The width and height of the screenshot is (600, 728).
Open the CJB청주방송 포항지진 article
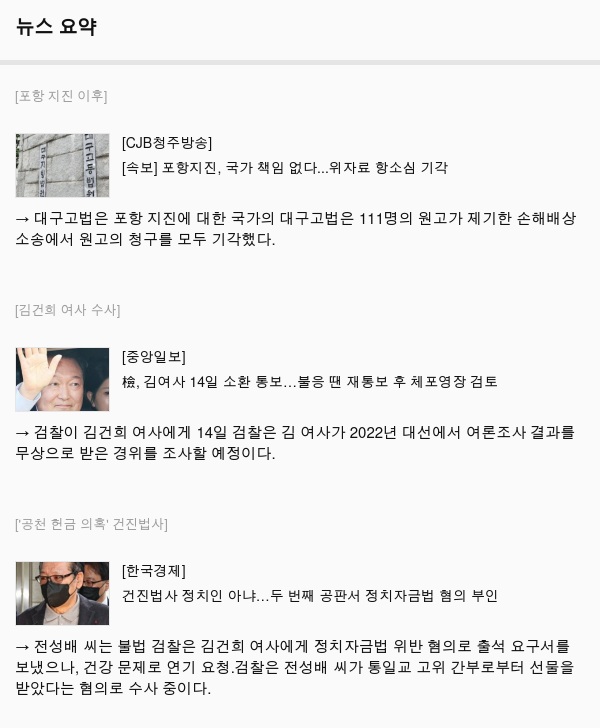point(285,168)
